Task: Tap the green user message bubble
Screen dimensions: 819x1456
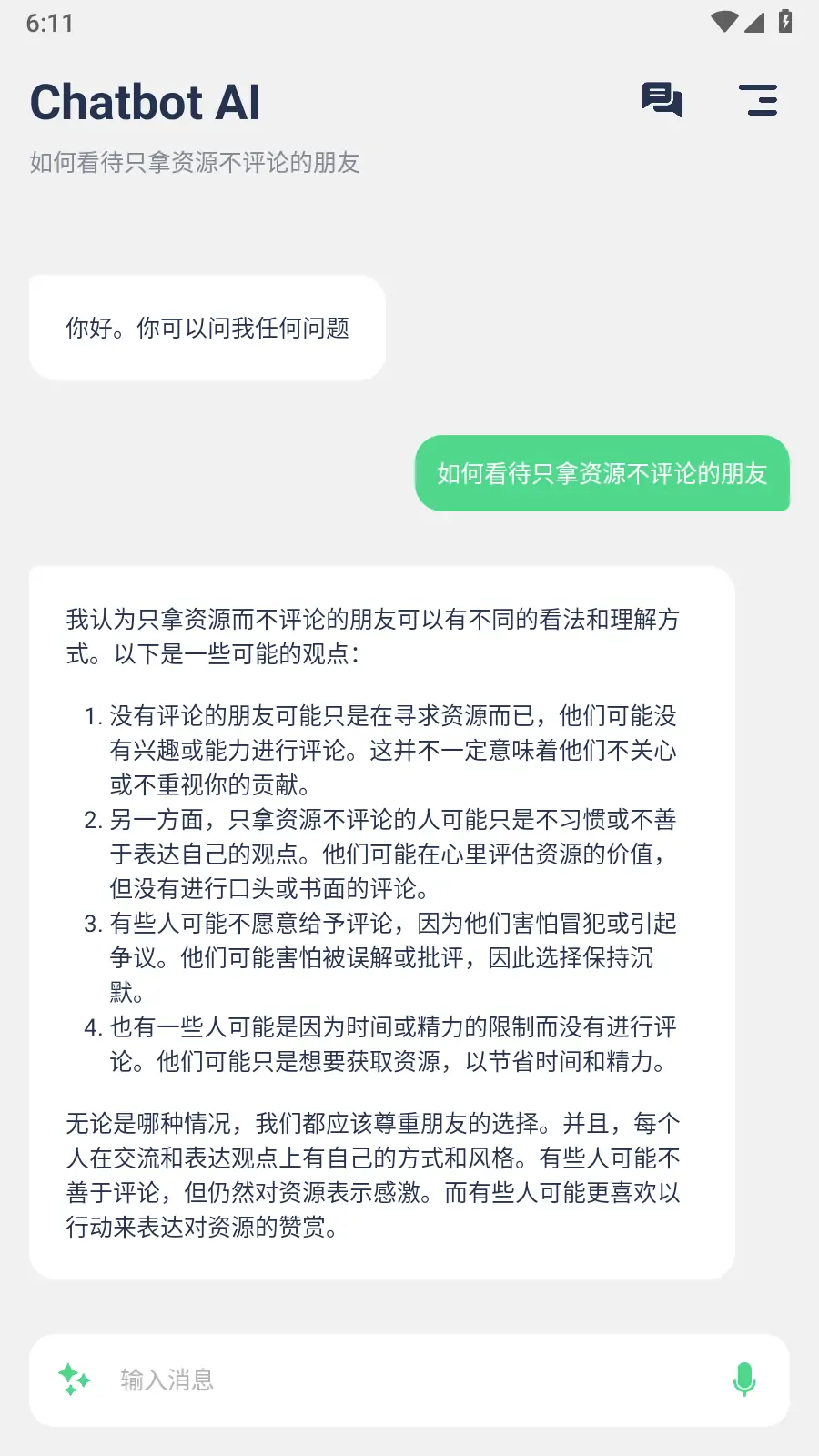Action: point(602,473)
